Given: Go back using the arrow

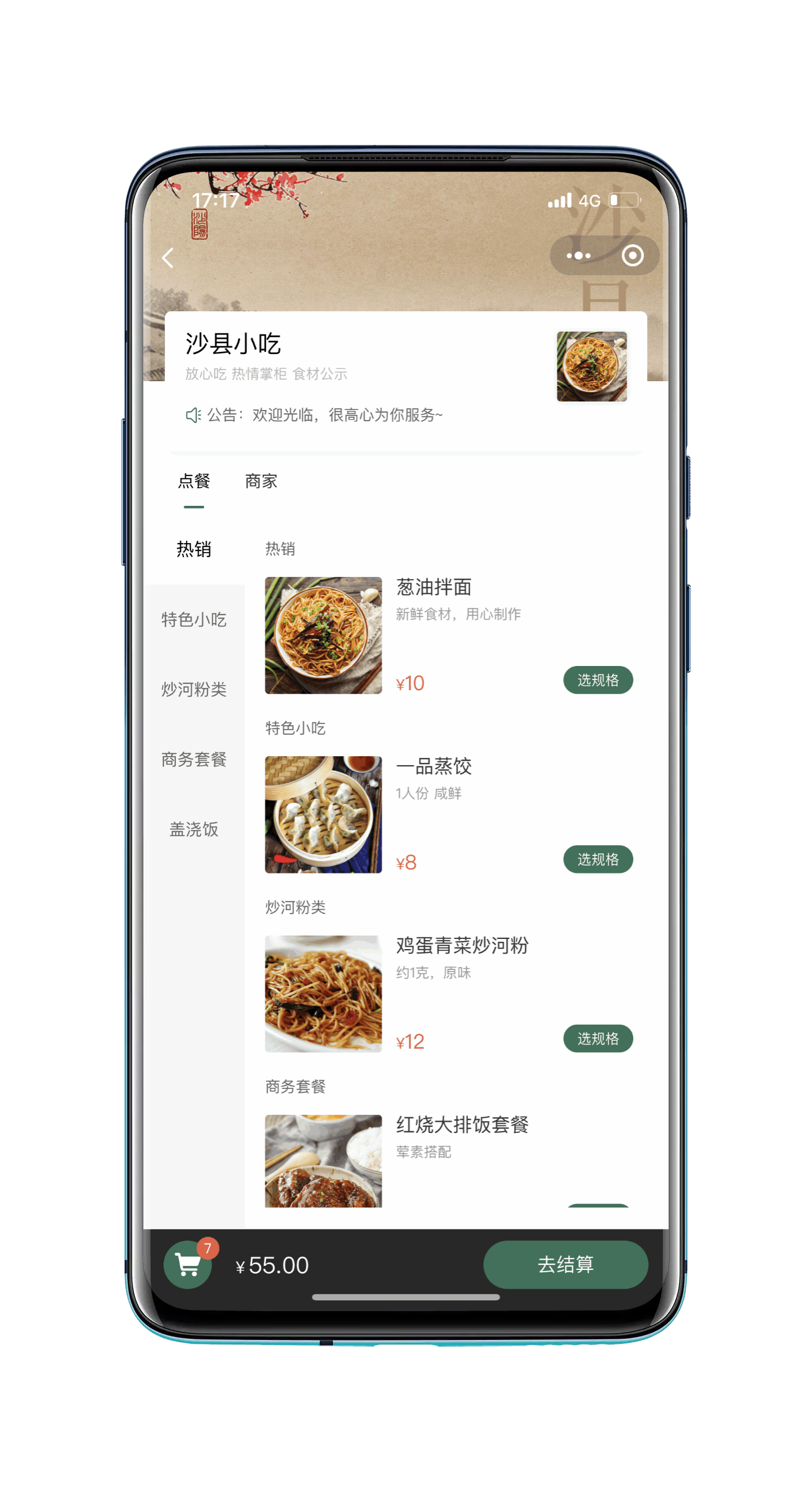Looking at the screenshot, I should (169, 258).
